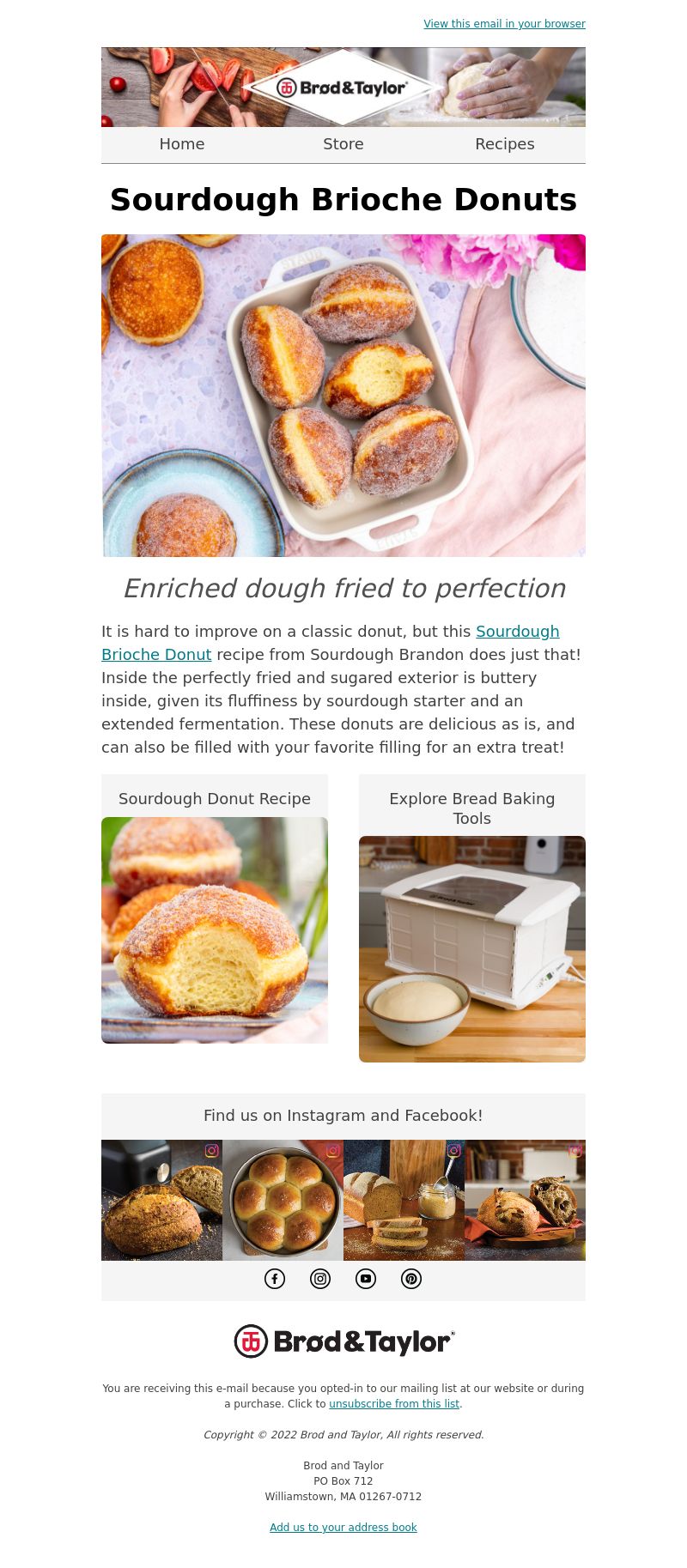Open the Instagram photo of the dinner rolls

tap(283, 1200)
